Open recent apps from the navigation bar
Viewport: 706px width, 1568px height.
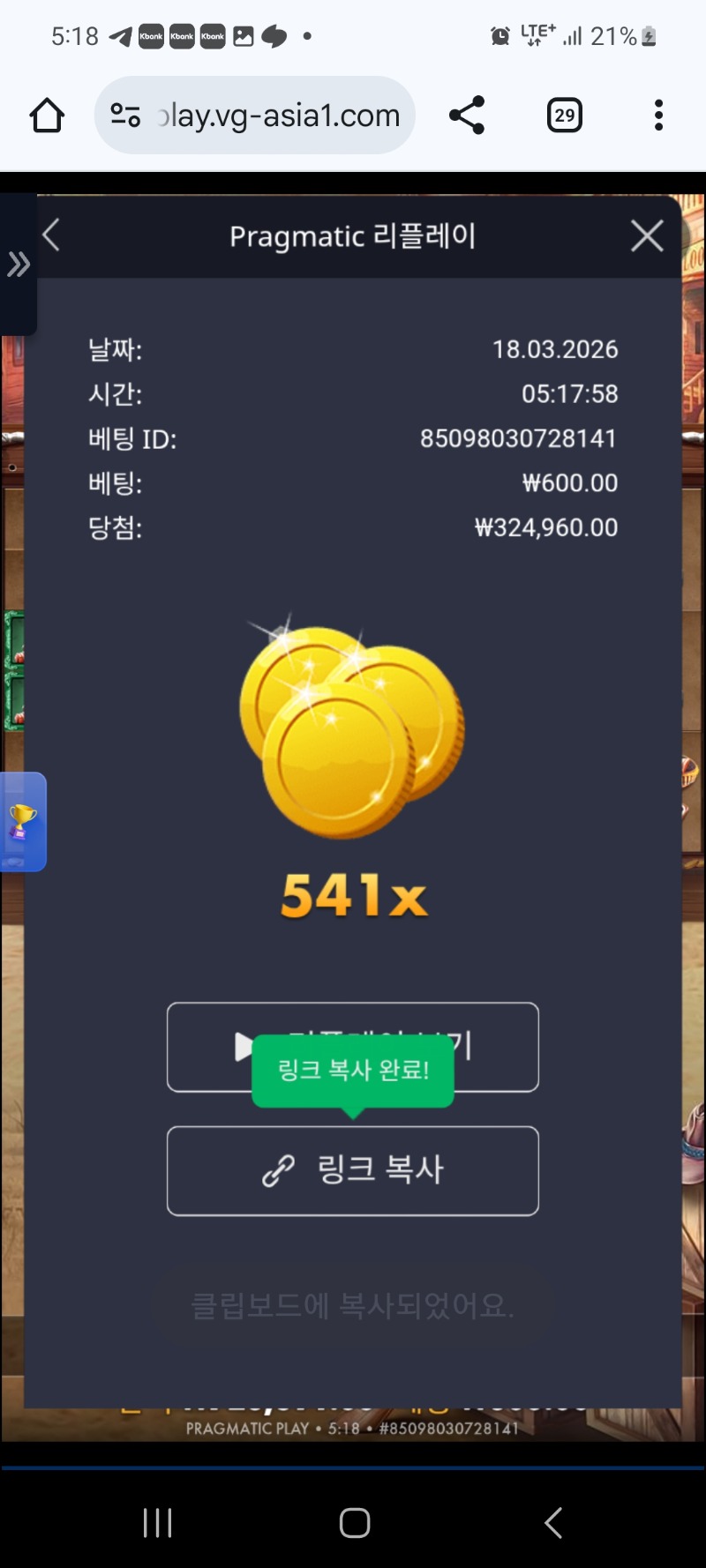pyautogui.click(x=157, y=1523)
